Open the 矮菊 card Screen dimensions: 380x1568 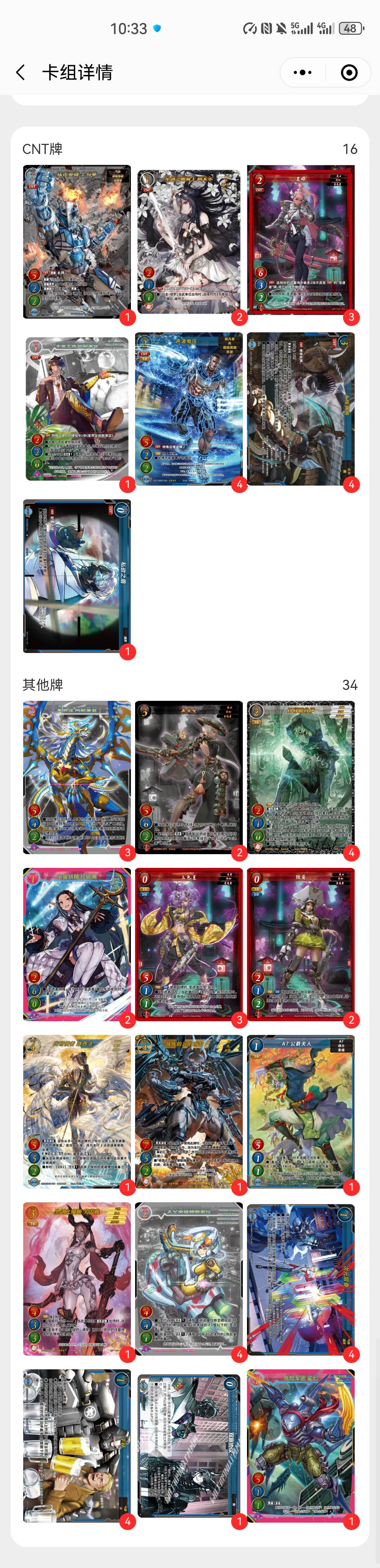(300, 944)
